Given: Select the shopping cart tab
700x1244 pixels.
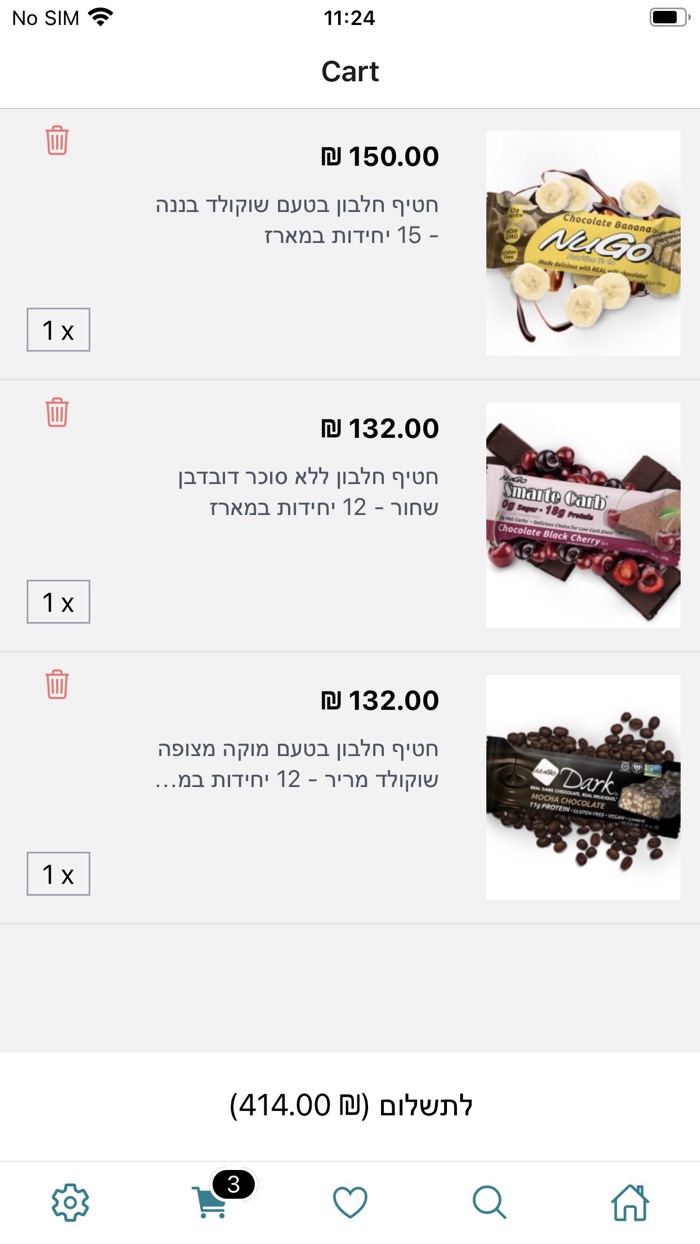Looking at the screenshot, I should [x=210, y=1202].
